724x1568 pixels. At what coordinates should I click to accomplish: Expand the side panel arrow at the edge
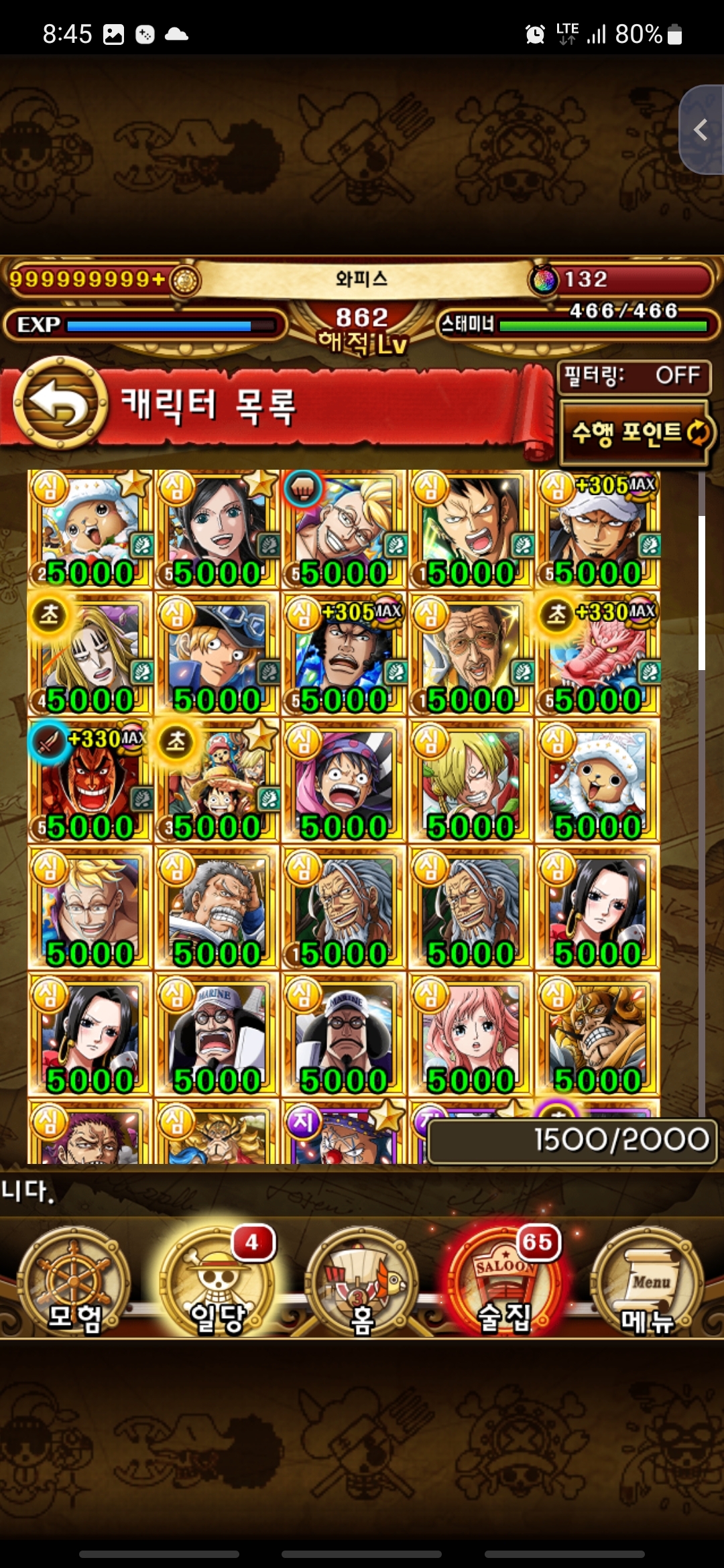point(702,130)
